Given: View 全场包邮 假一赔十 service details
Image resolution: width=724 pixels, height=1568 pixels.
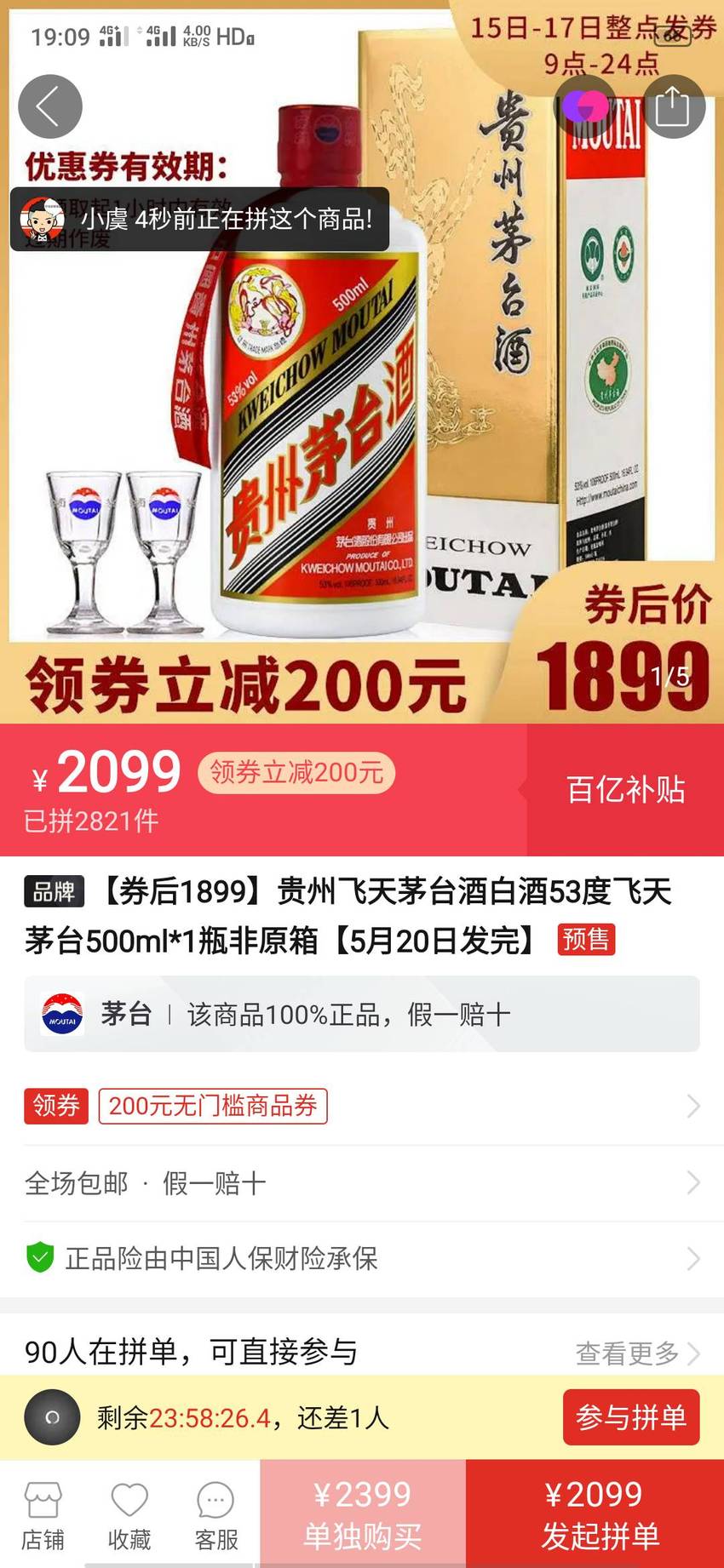Looking at the screenshot, I should (x=362, y=1183).
